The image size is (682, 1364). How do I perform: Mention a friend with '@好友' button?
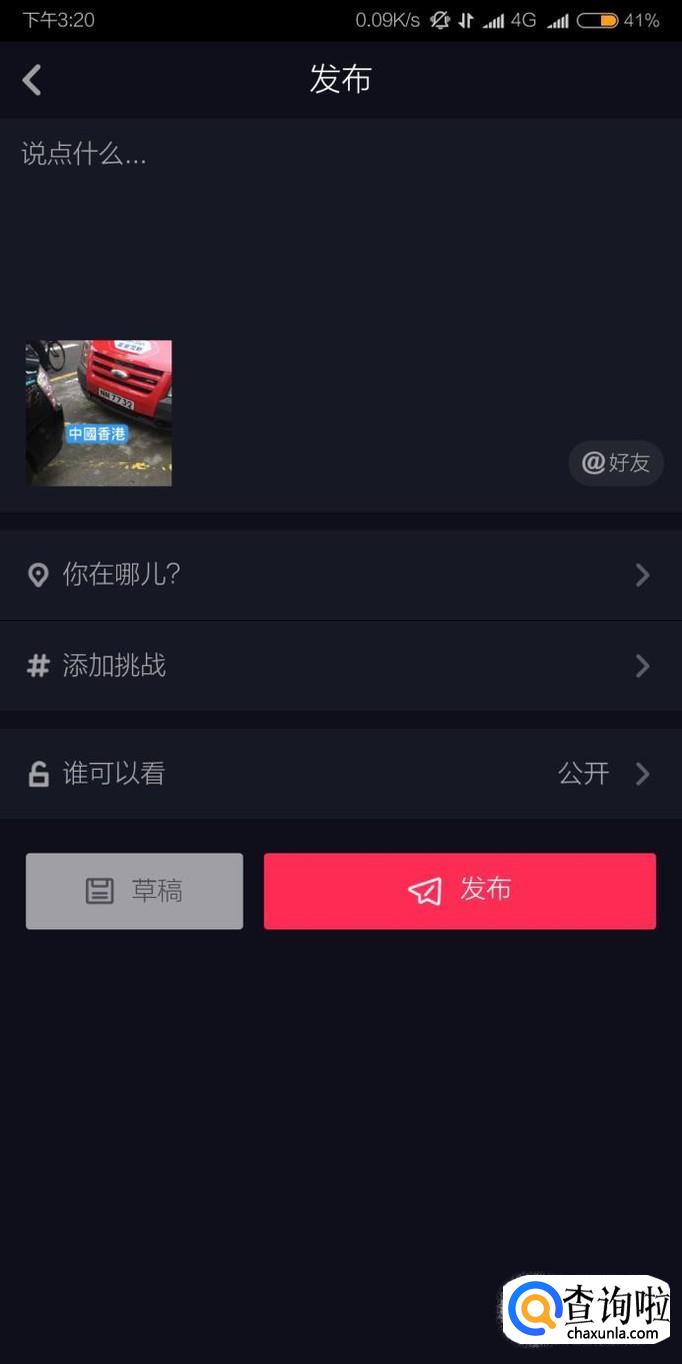tap(616, 463)
